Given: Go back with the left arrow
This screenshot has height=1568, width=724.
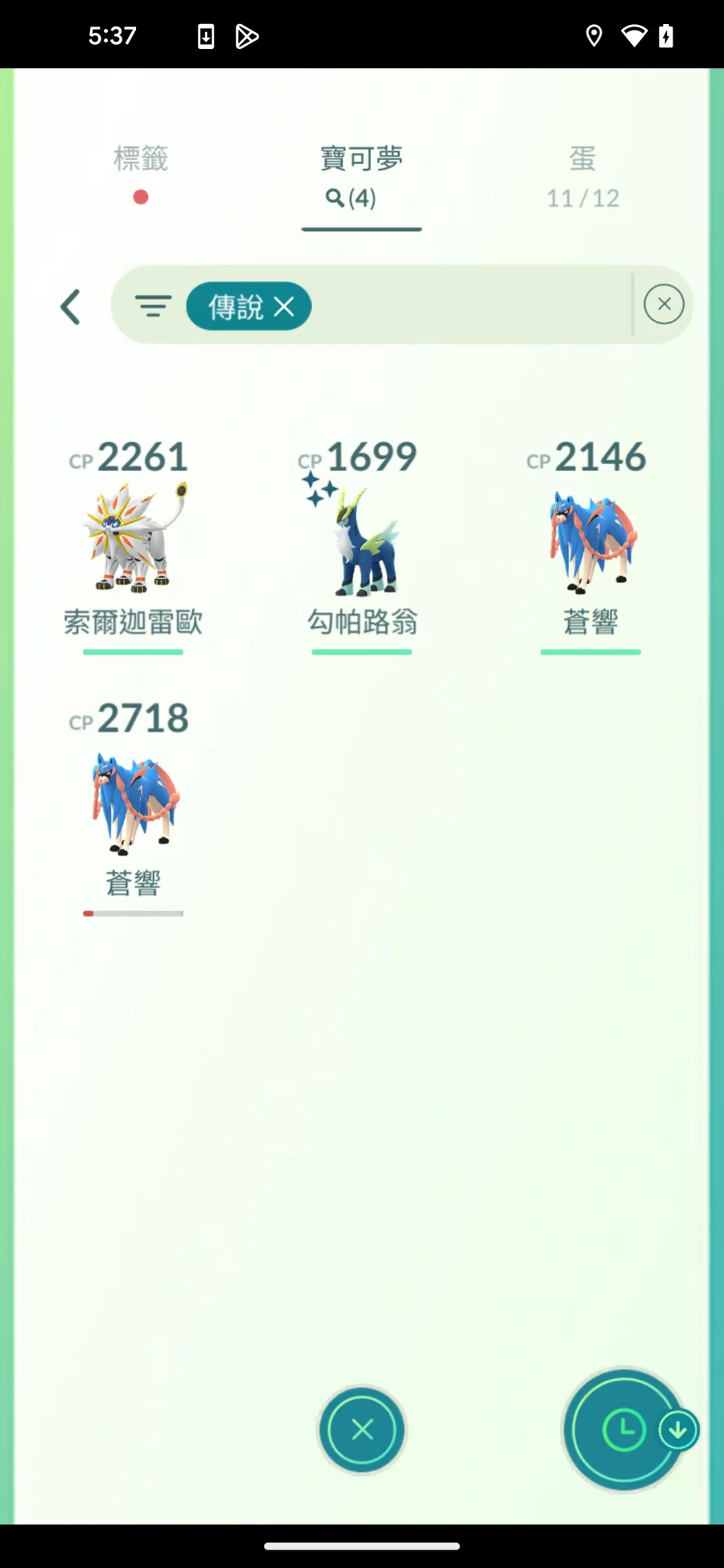Looking at the screenshot, I should [71, 306].
